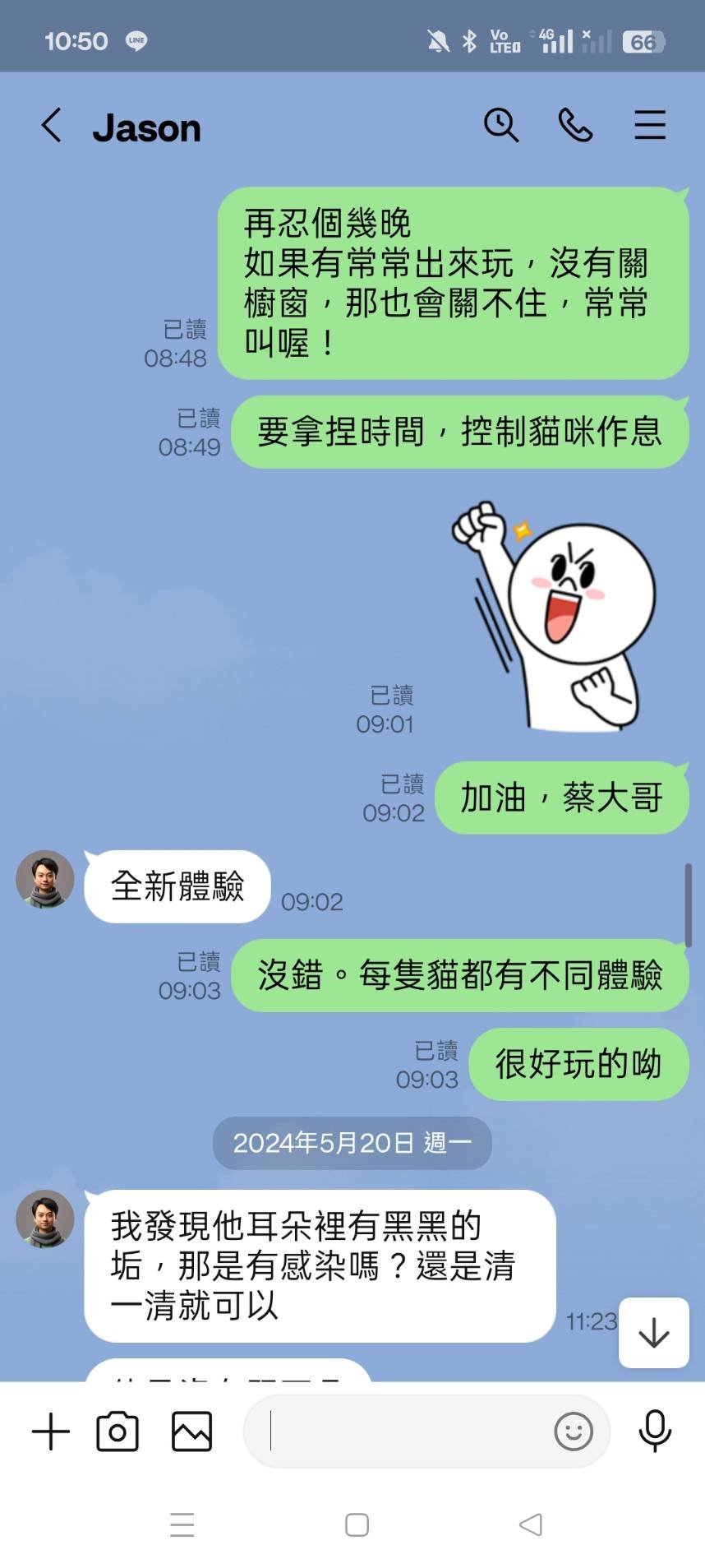Jump to the latest messages

[x=653, y=1333]
